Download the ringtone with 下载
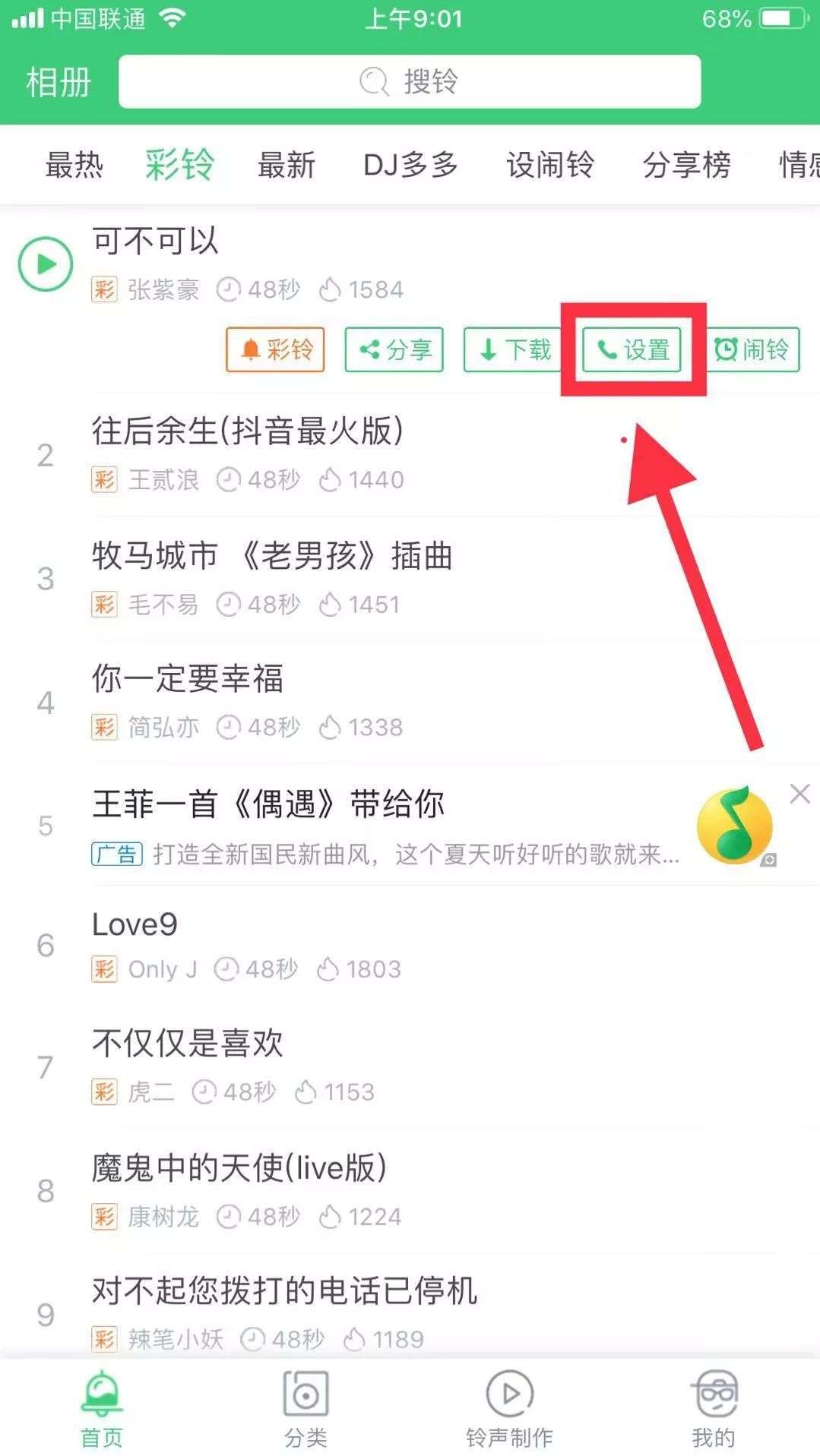 (x=514, y=349)
